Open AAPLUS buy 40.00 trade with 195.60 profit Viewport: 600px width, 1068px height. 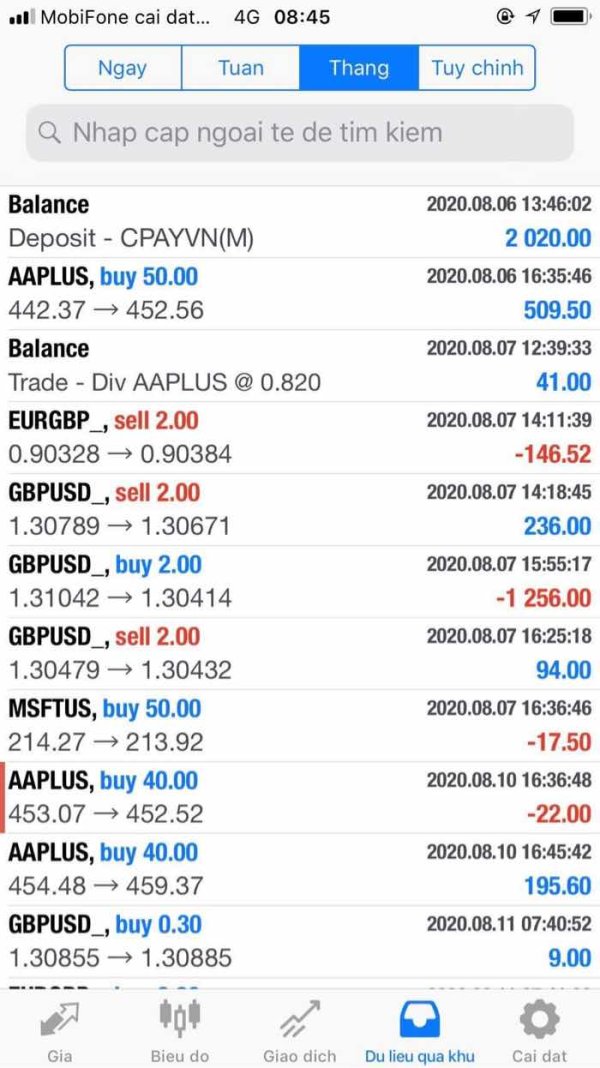pos(300,869)
